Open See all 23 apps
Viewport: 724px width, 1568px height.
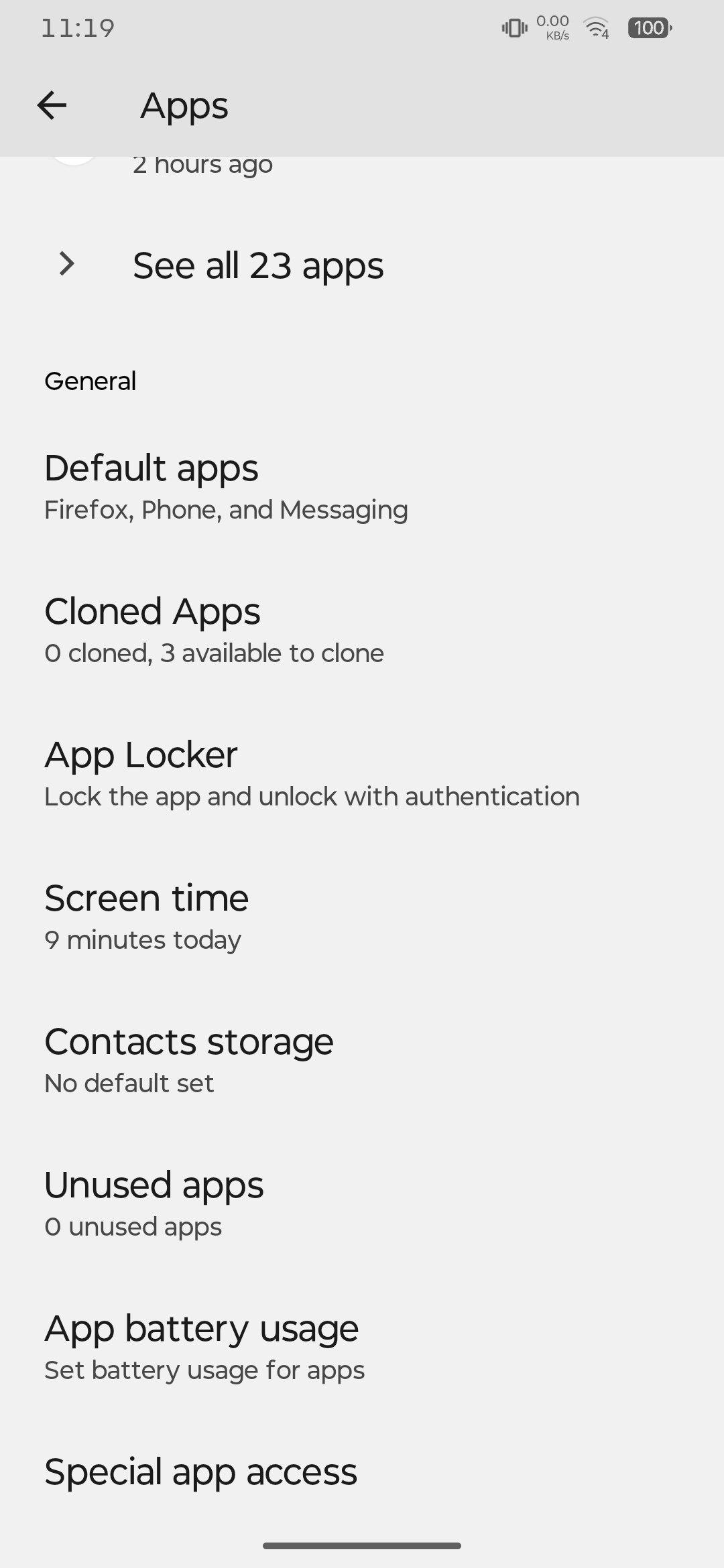pyautogui.click(x=362, y=265)
